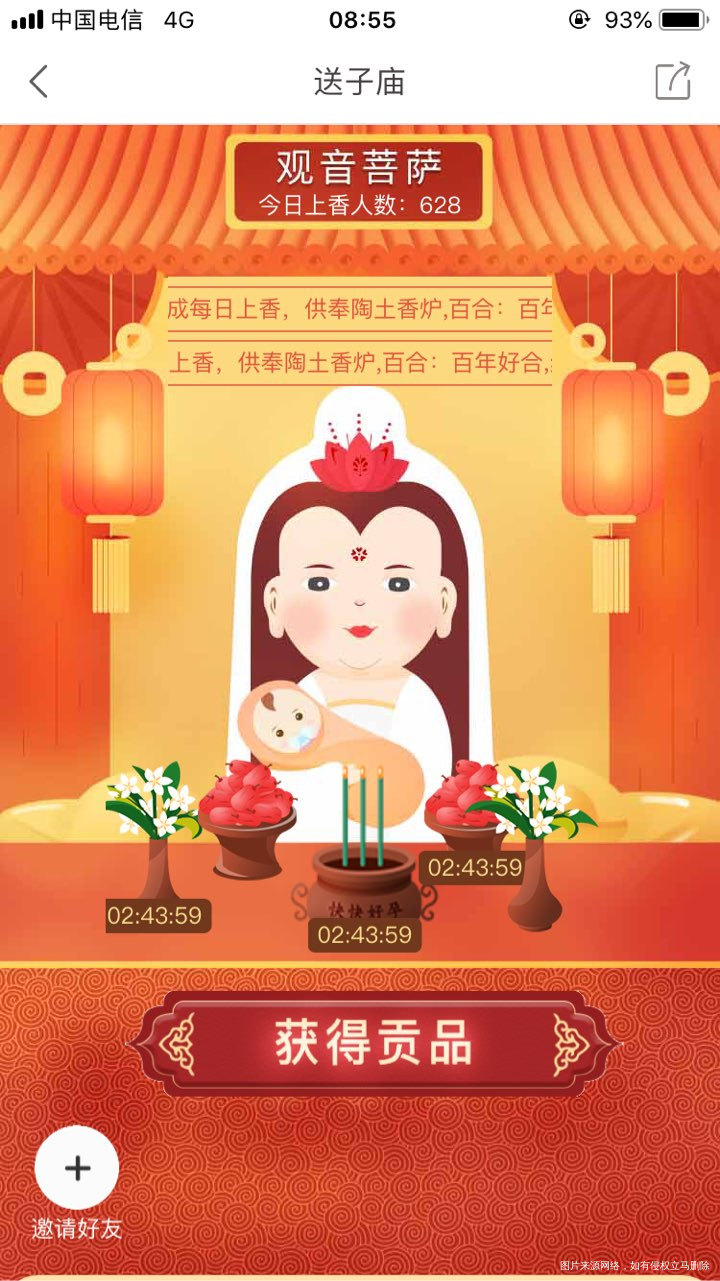720x1281 pixels.
Task: Tap the 今日上香人数 628 counter
Action: (x=360, y=204)
